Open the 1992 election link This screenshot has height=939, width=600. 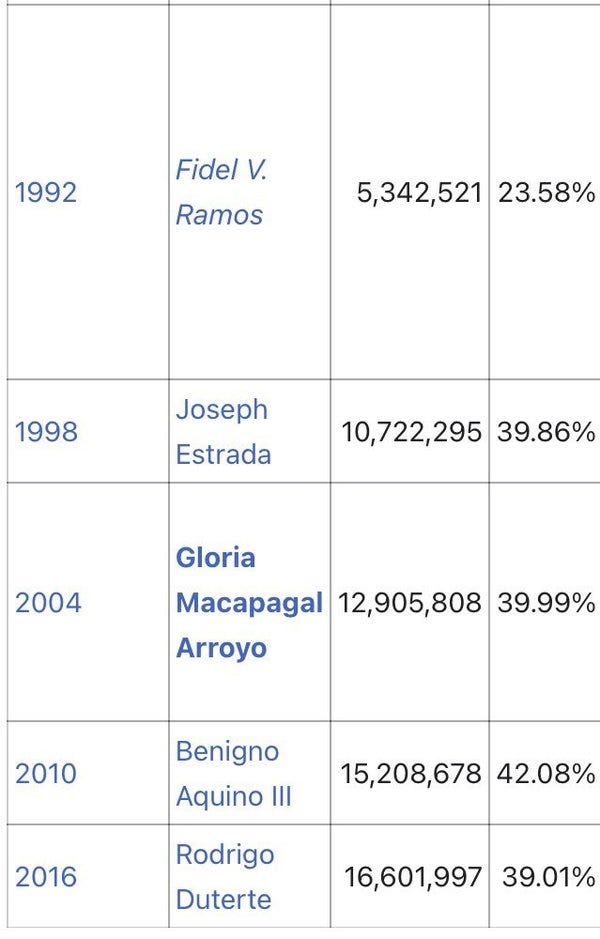(x=46, y=193)
